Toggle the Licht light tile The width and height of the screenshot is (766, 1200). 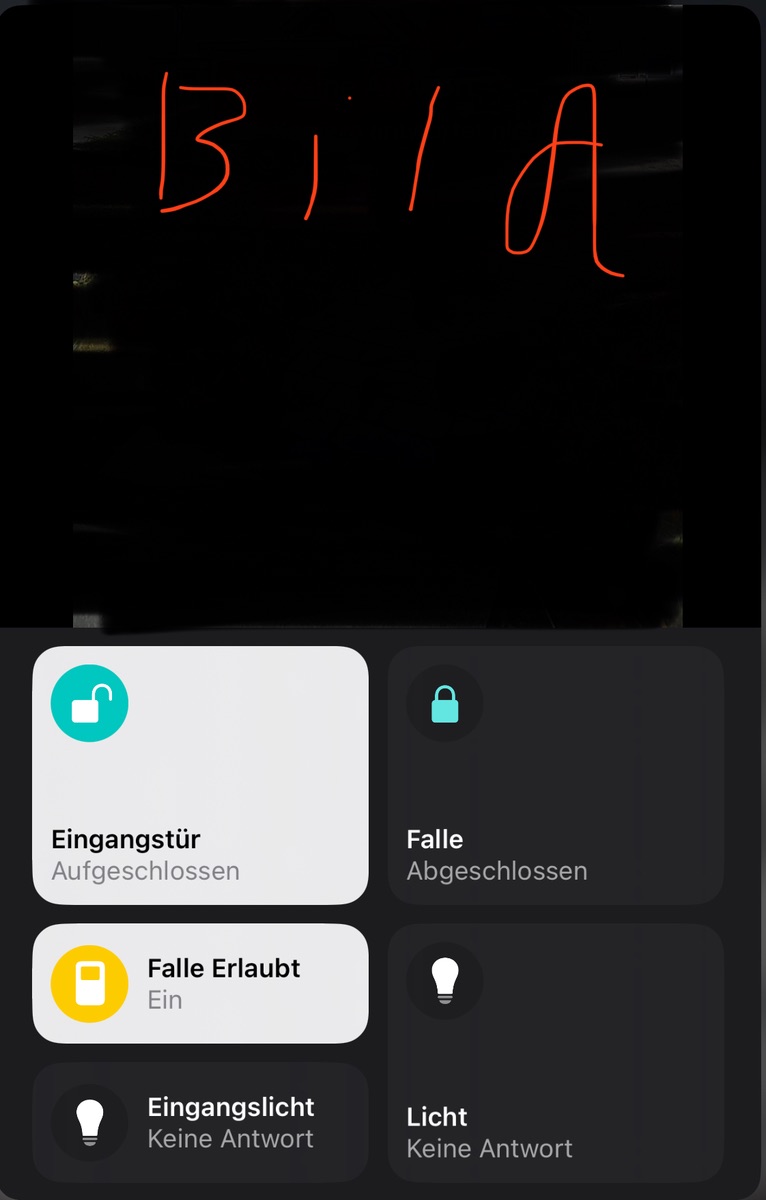555,1052
